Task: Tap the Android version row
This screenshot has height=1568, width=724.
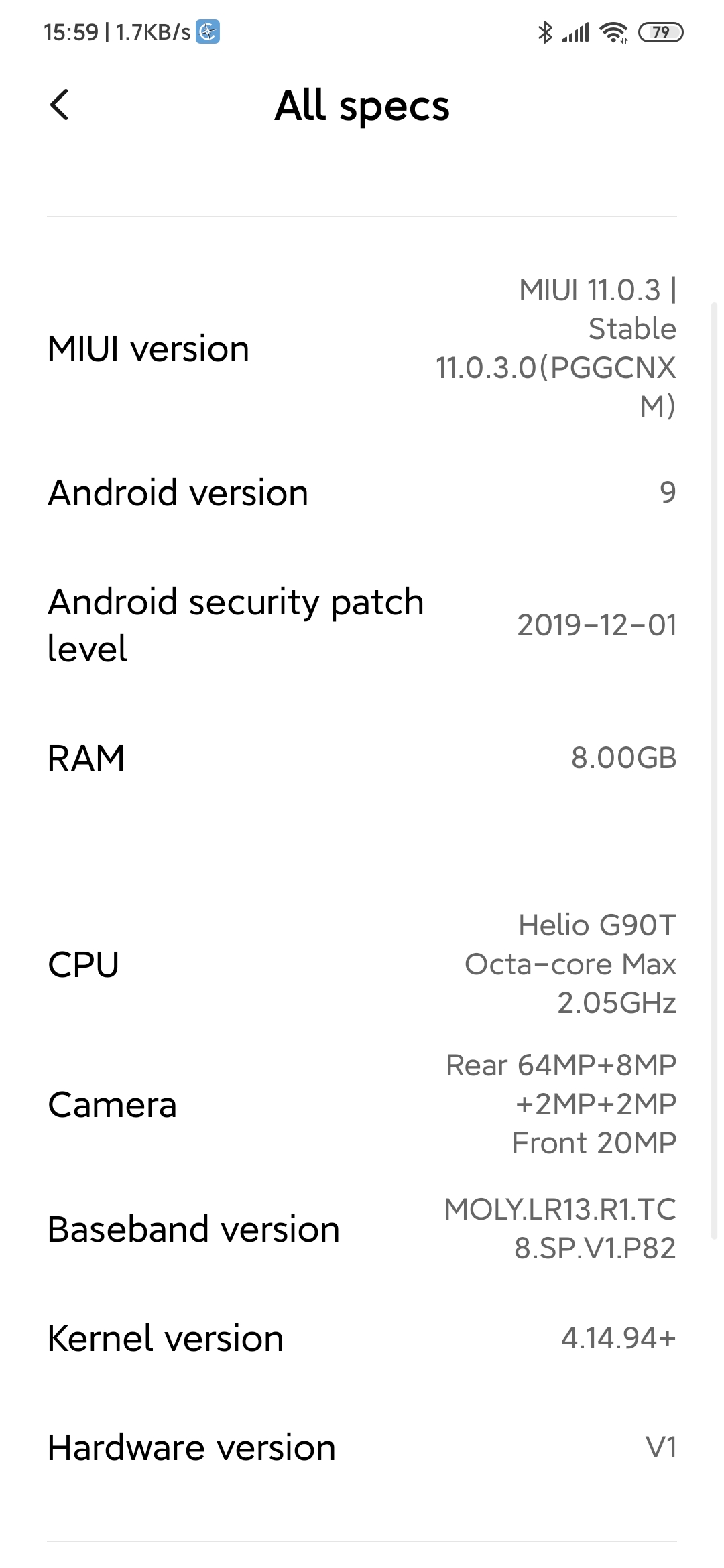Action: click(362, 493)
